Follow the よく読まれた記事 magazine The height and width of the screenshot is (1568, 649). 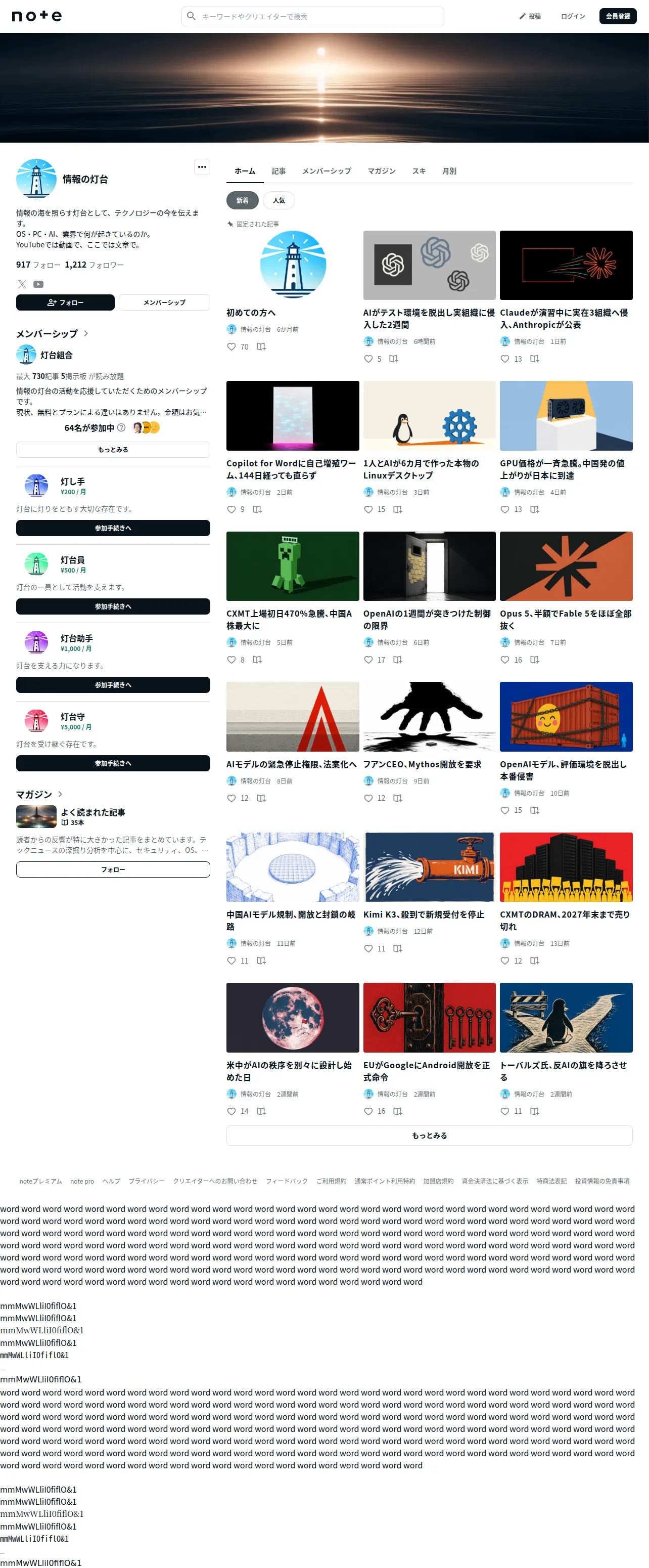coord(113,870)
